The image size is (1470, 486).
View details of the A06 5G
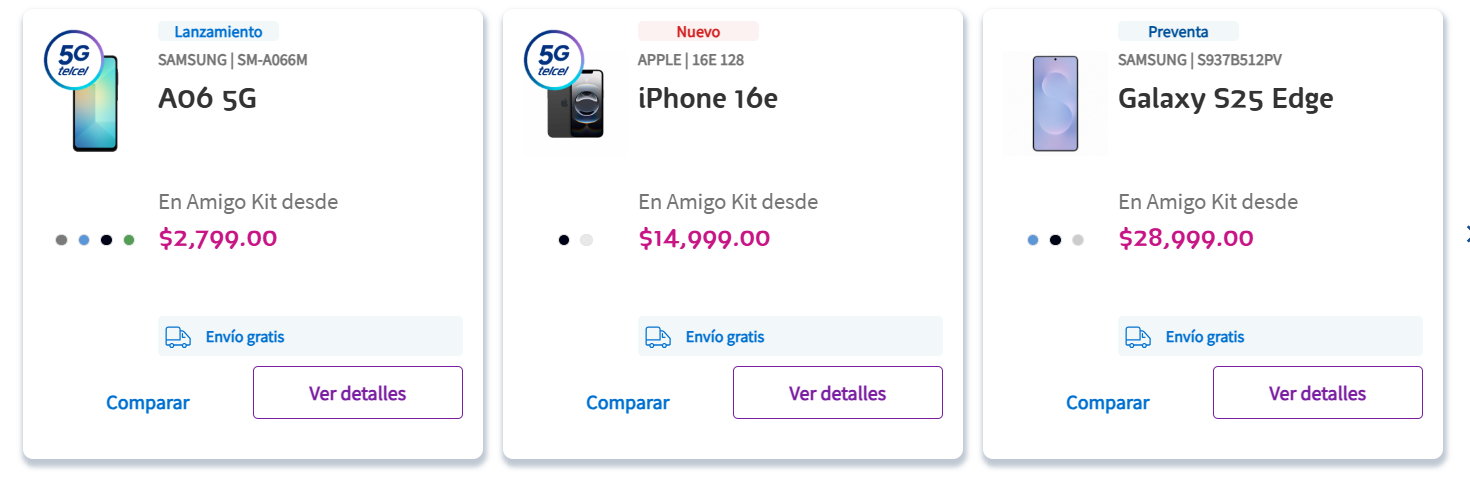tap(357, 393)
